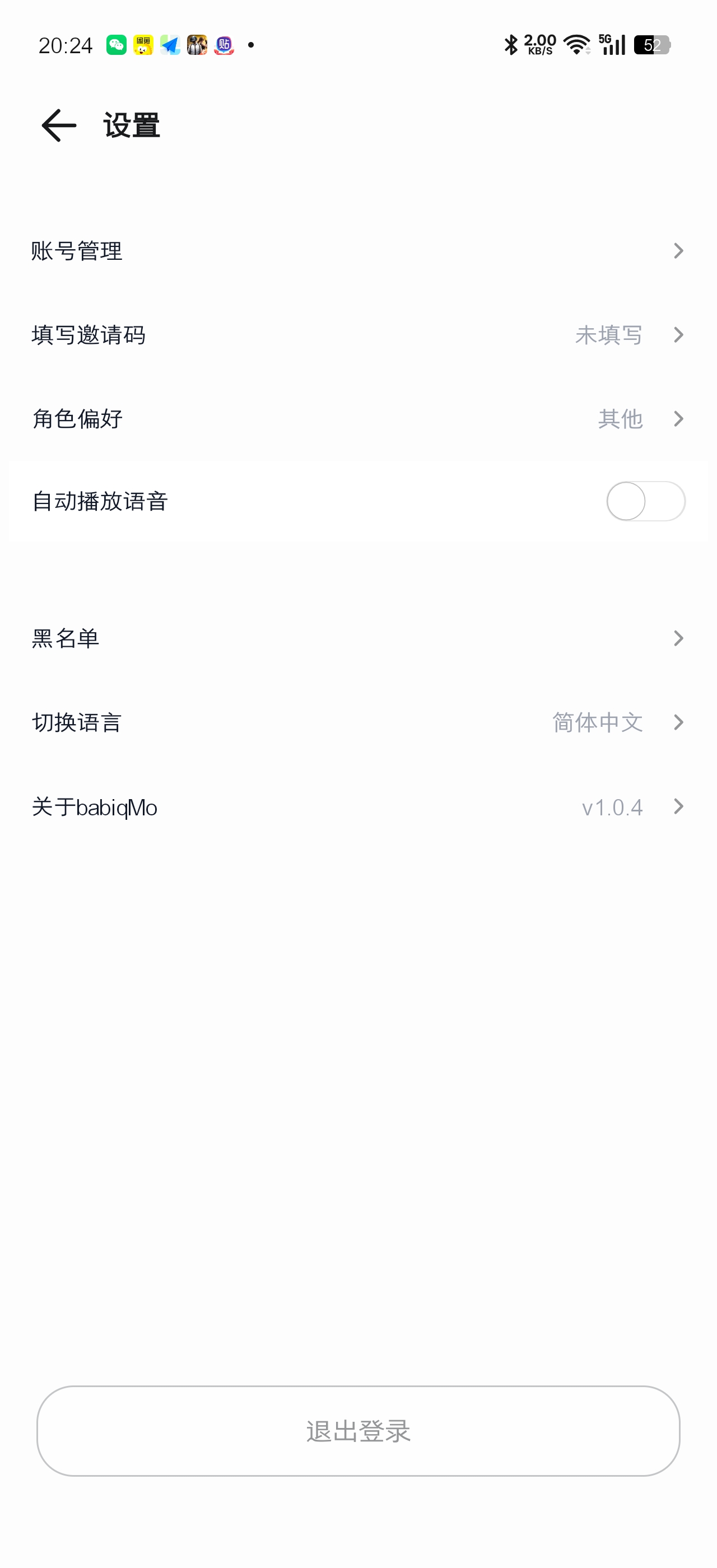
Task: Tap the Telegram notification icon
Action: 169,44
